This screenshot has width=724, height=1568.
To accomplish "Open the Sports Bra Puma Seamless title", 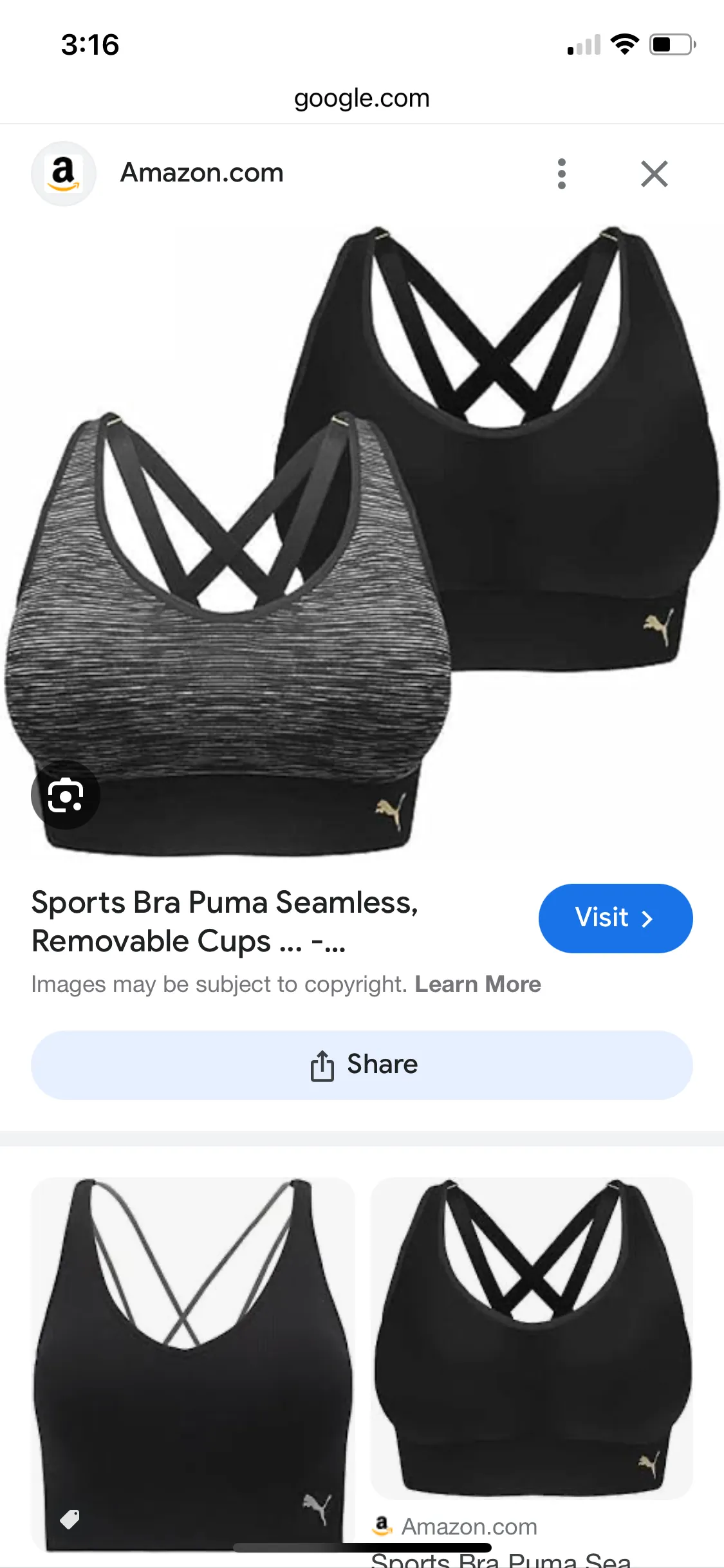I will pos(225,921).
